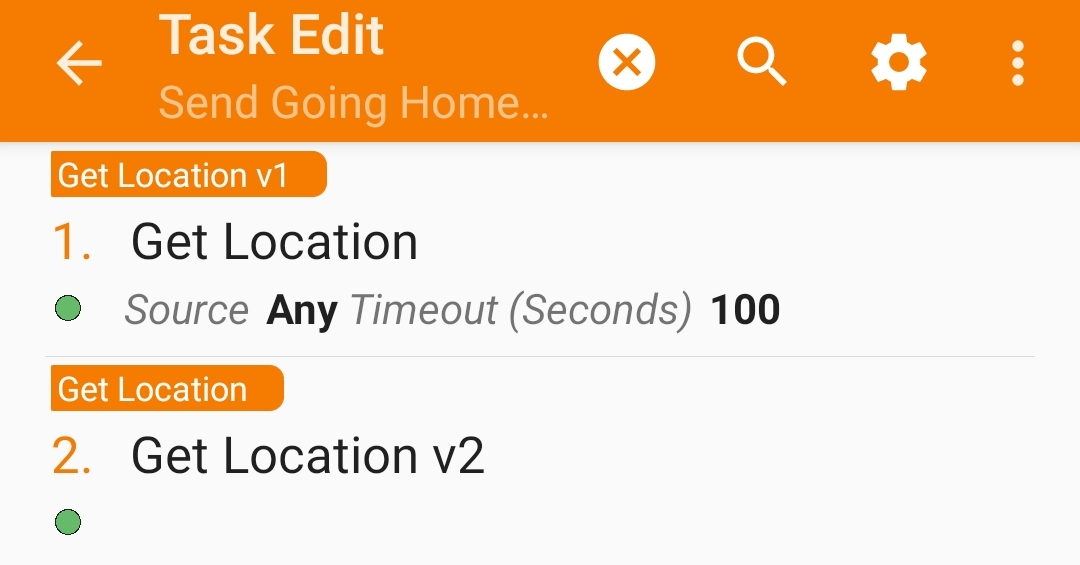Tap the X circle icon in toolbar

point(627,64)
